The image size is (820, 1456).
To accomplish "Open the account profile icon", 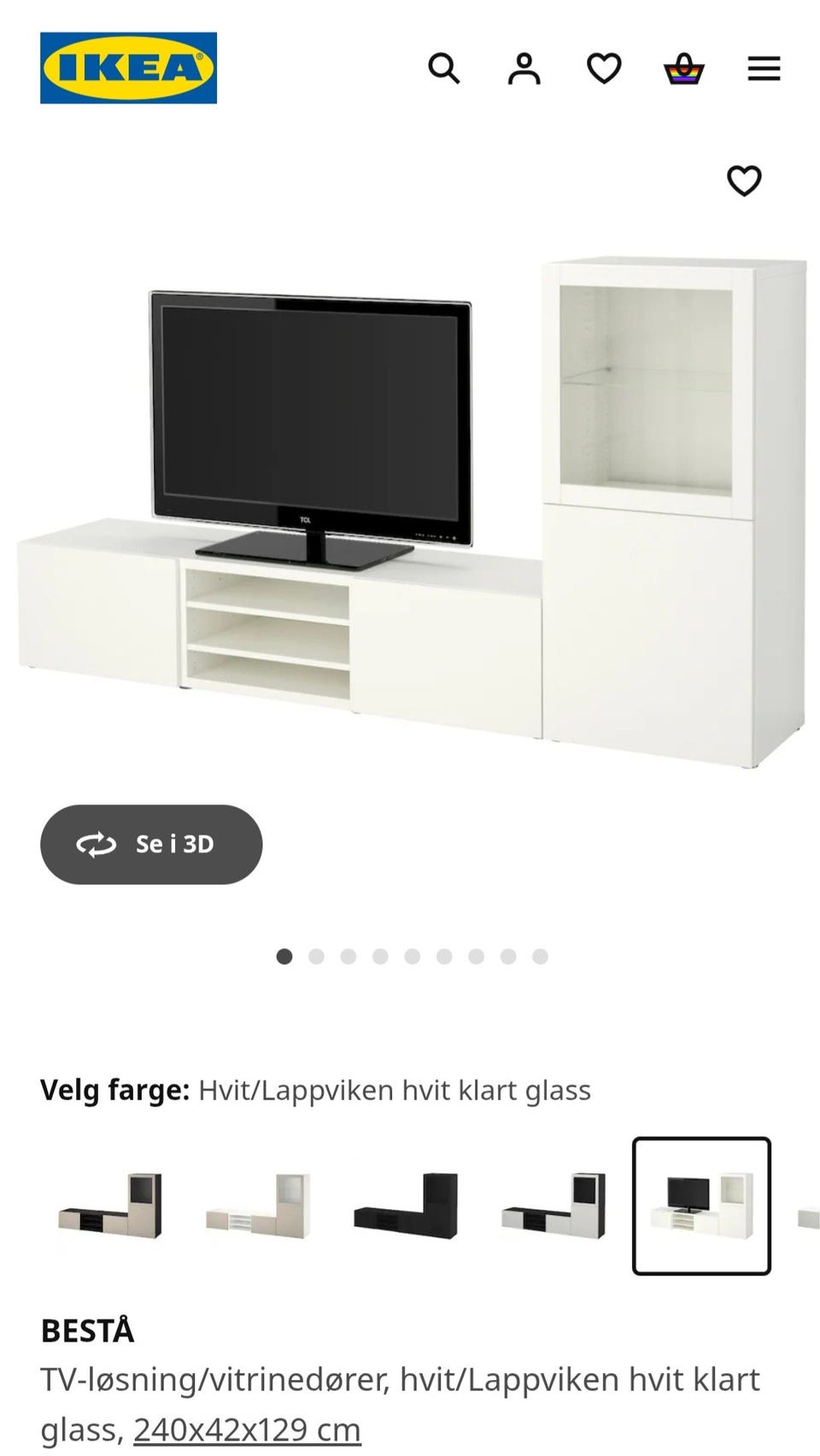I will (524, 69).
